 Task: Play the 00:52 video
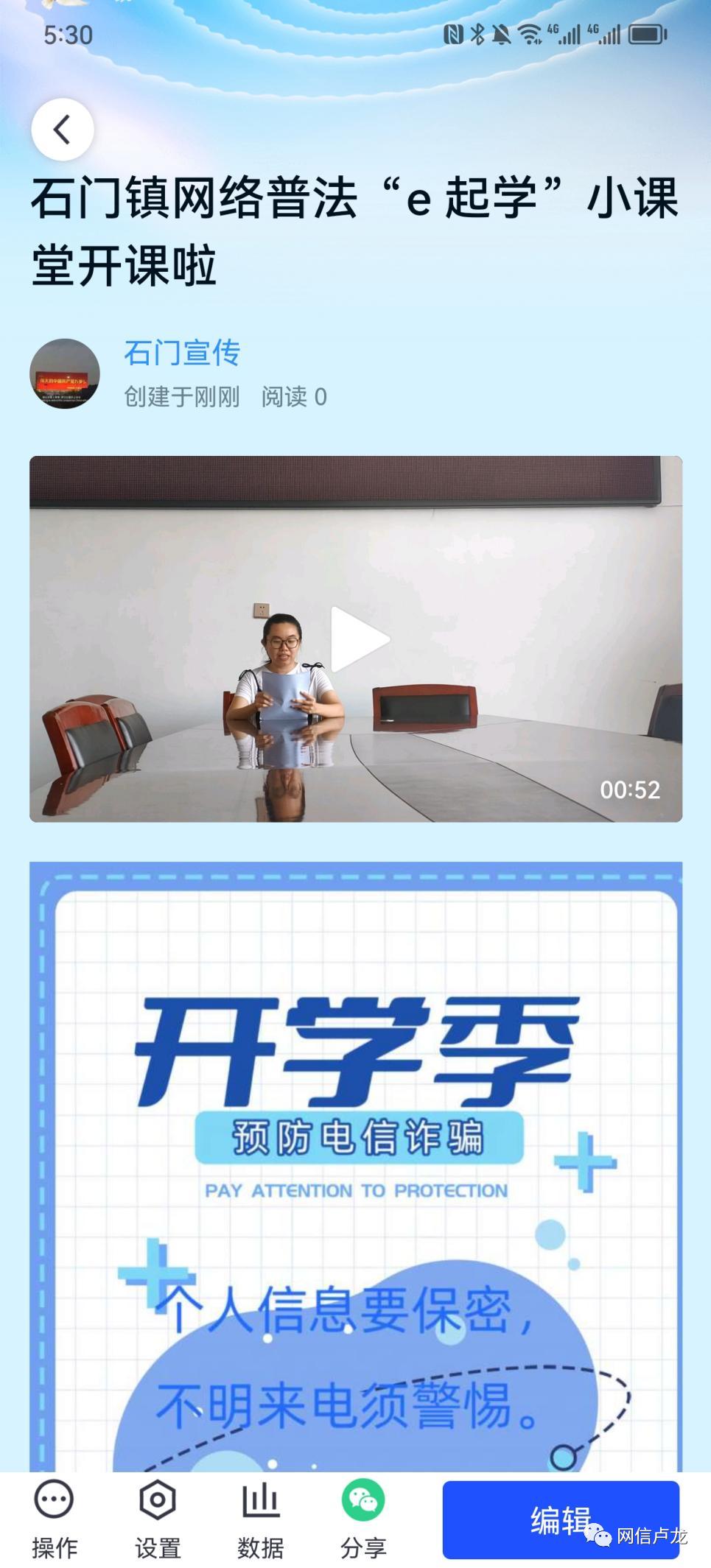(x=356, y=639)
